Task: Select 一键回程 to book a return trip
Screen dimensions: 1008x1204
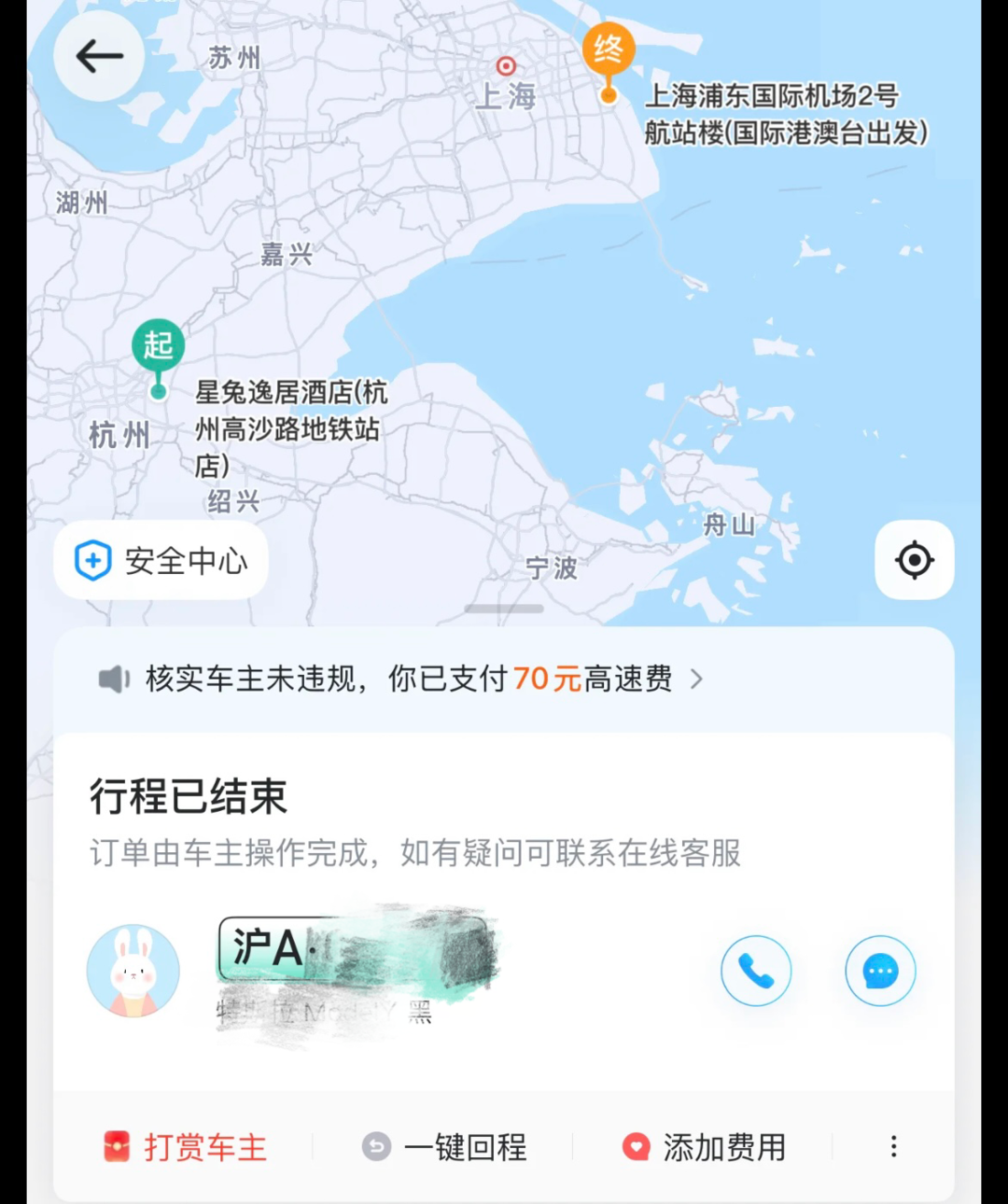Action: 444,1147
